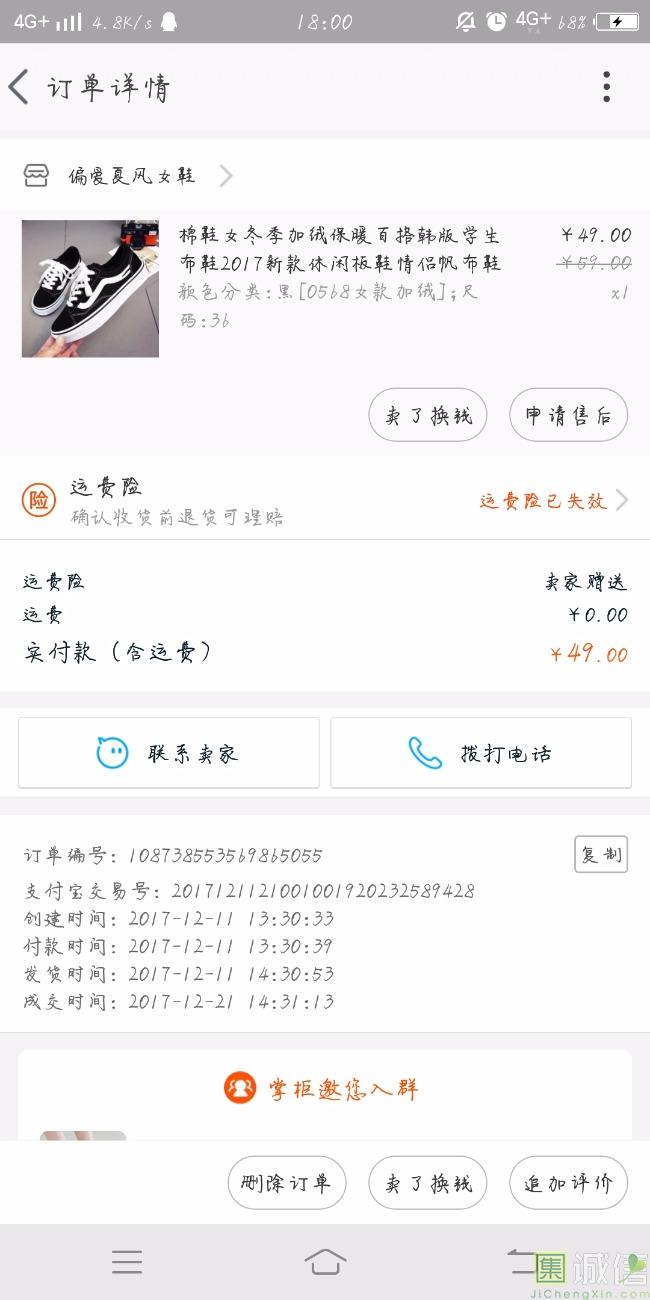The image size is (650, 1300).
Task: Go to the system home screen
Action: 325,1262
